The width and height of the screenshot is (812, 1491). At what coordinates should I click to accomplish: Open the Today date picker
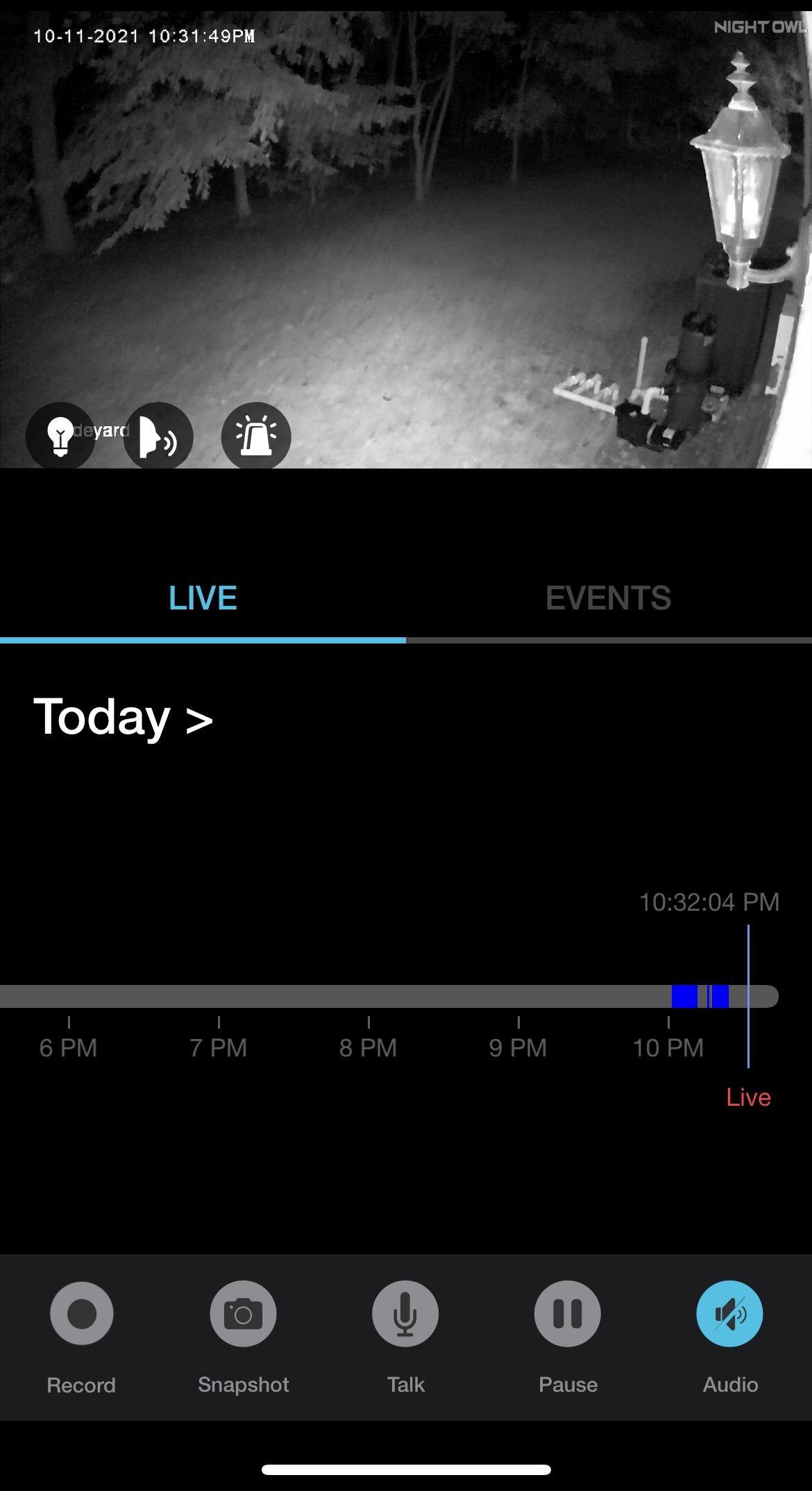coord(123,717)
